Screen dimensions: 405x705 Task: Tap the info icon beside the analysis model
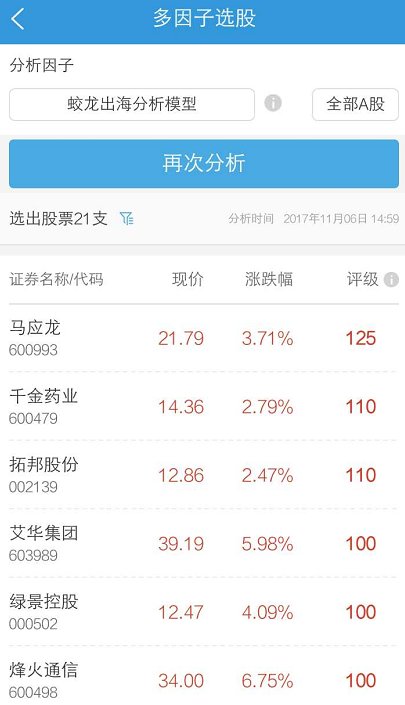click(x=273, y=103)
